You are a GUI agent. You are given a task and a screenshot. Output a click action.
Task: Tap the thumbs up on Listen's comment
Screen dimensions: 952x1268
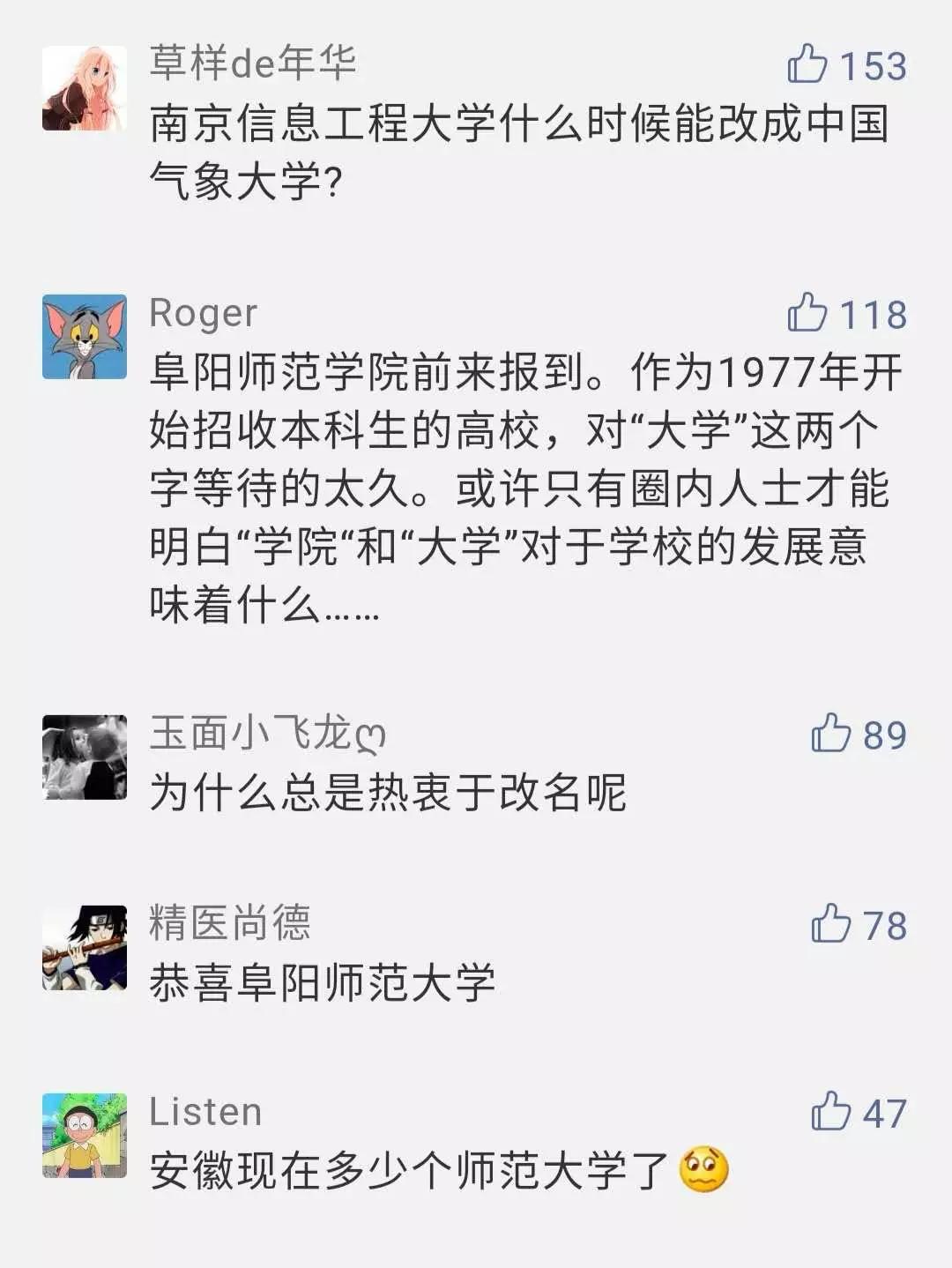(x=830, y=1111)
